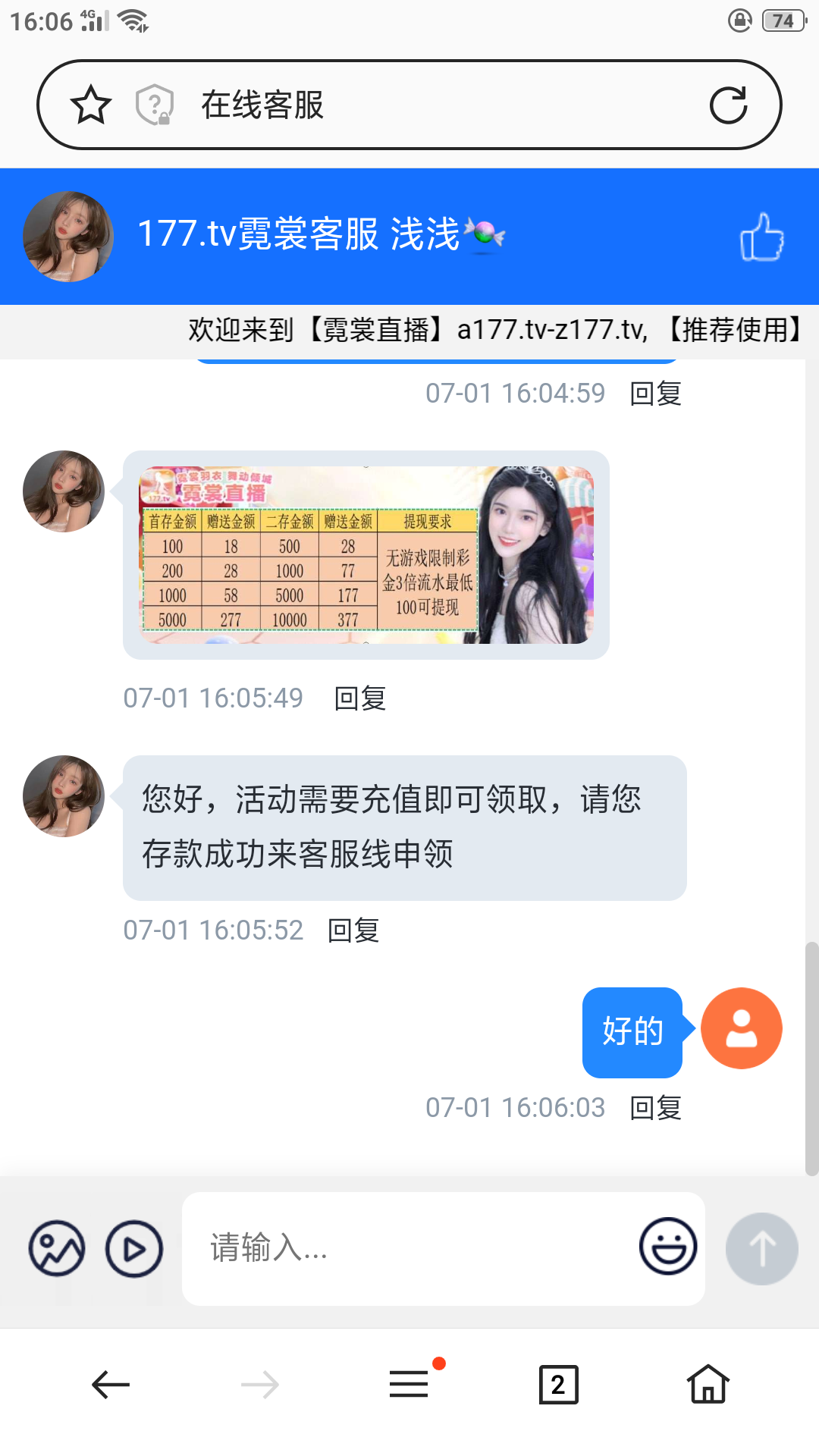This screenshot has height=1456, width=819.
Task: Send the message with the arrow button
Action: click(x=761, y=1248)
